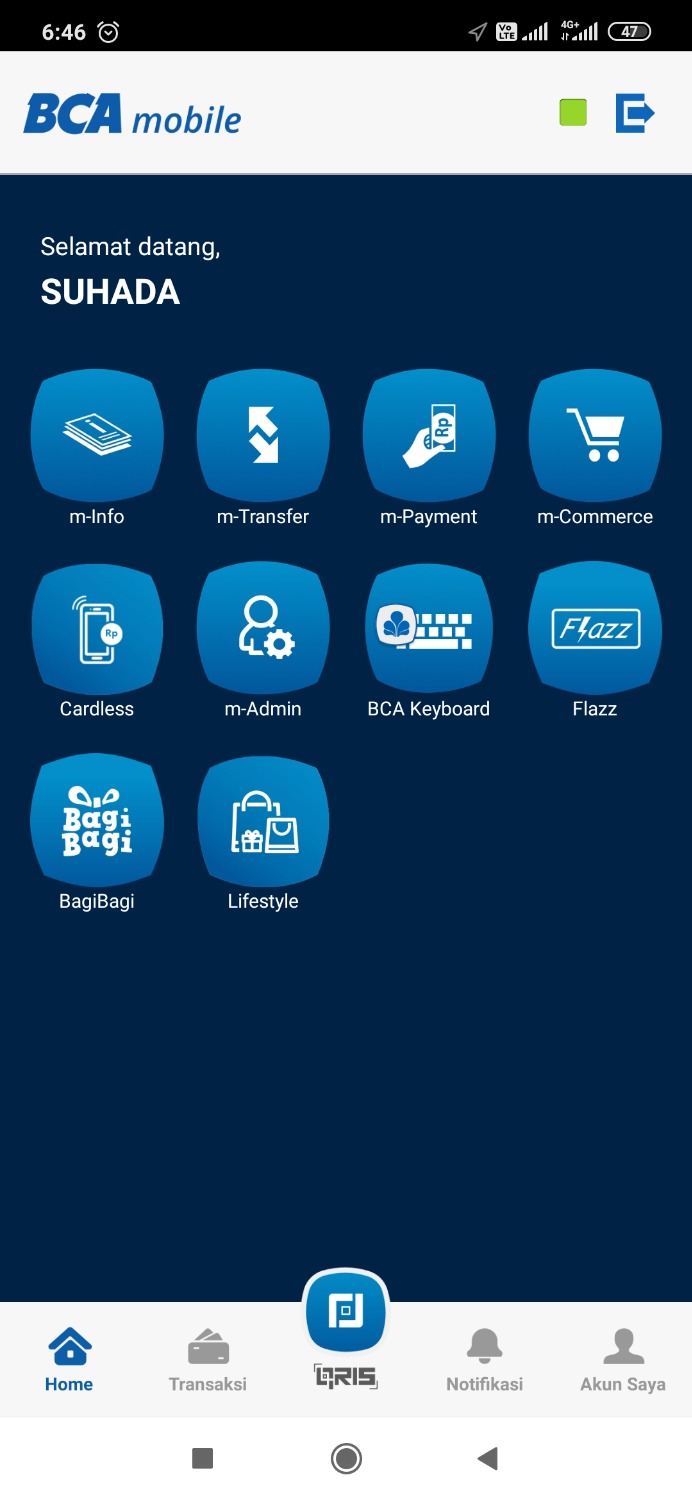This screenshot has width=692, height=1500.
Task: Open the Flazz menu
Action: [595, 629]
